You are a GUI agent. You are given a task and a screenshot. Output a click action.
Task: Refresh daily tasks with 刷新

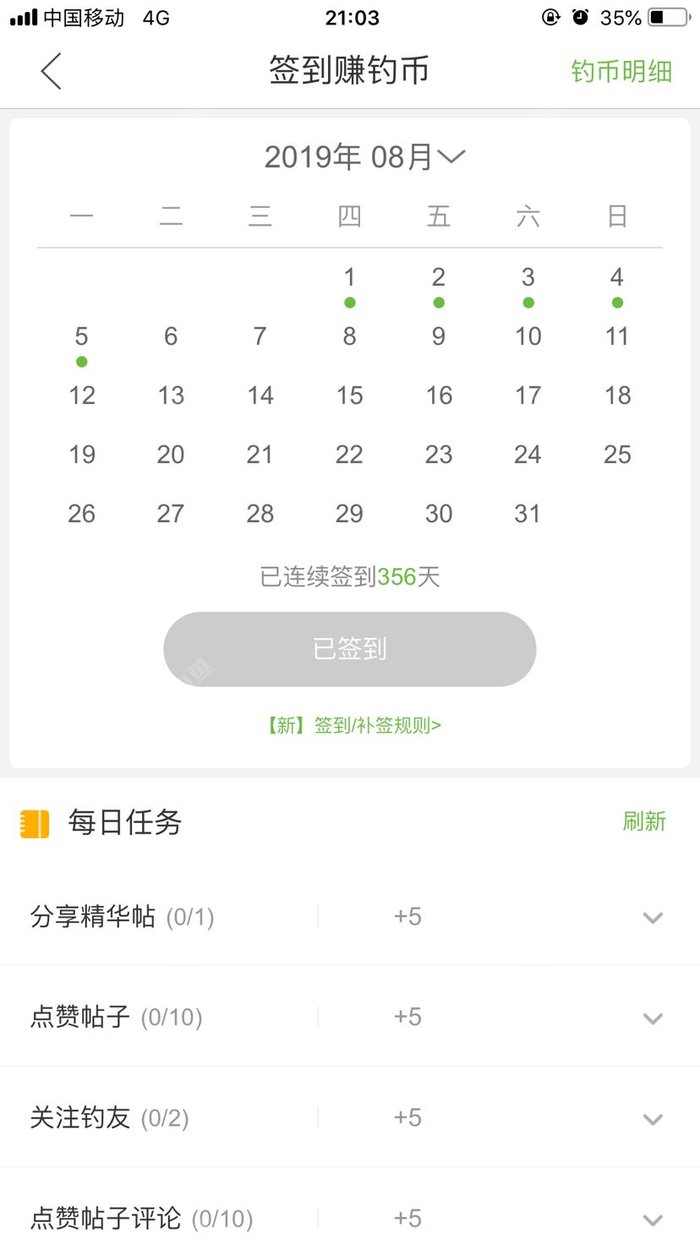click(644, 822)
